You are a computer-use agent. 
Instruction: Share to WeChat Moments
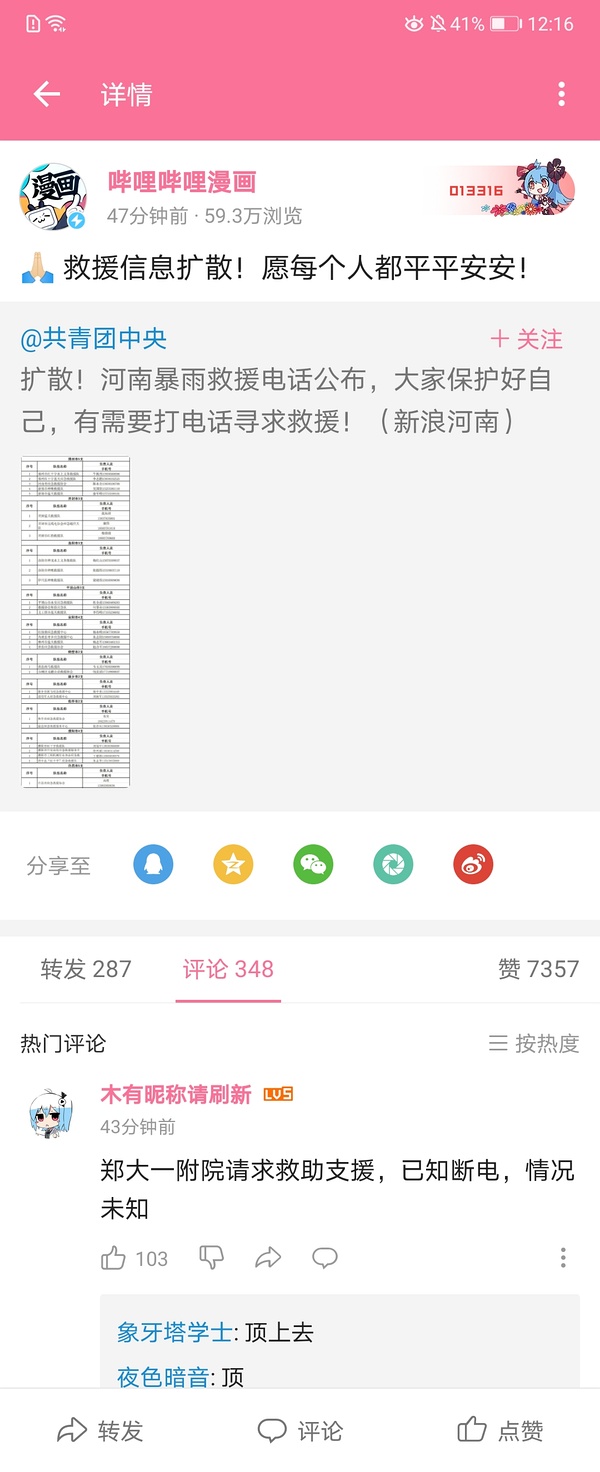pos(393,865)
